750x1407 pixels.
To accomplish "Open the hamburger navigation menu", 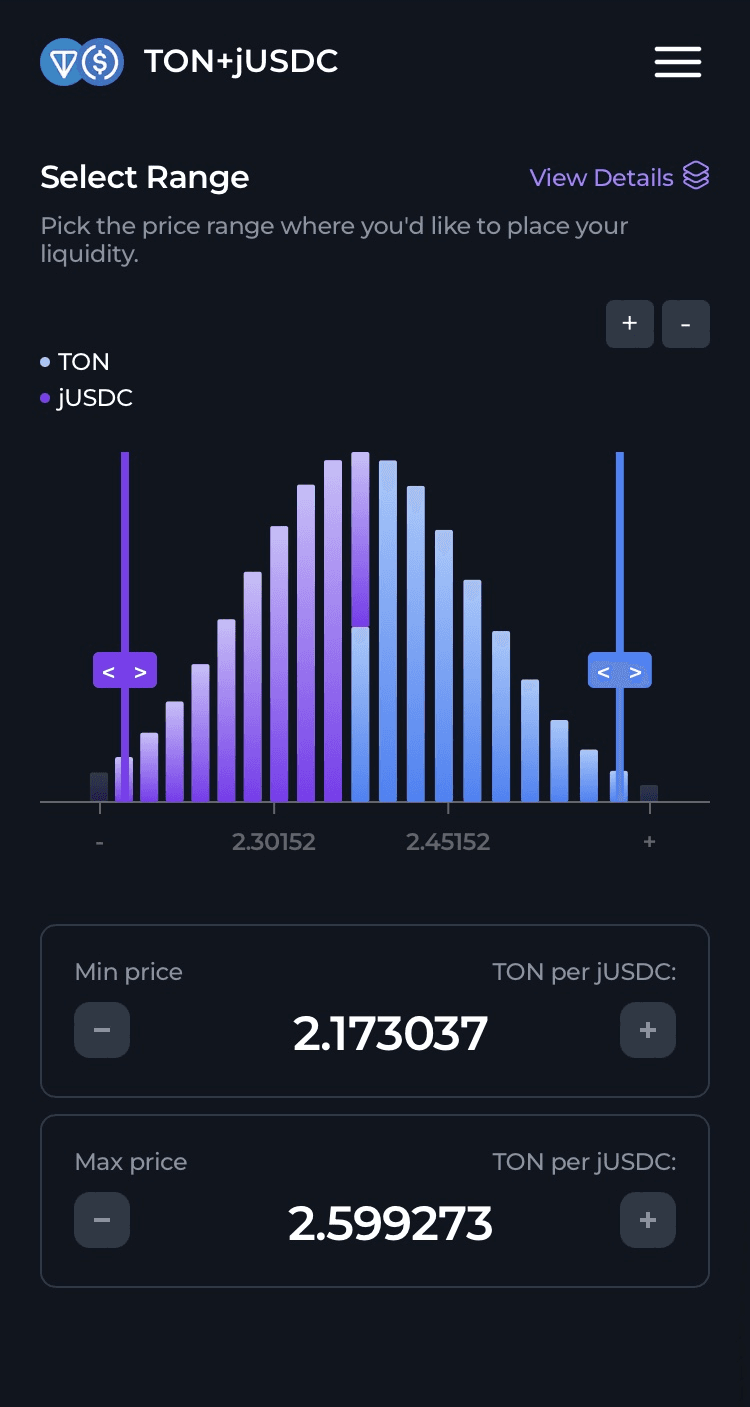I will [x=677, y=62].
